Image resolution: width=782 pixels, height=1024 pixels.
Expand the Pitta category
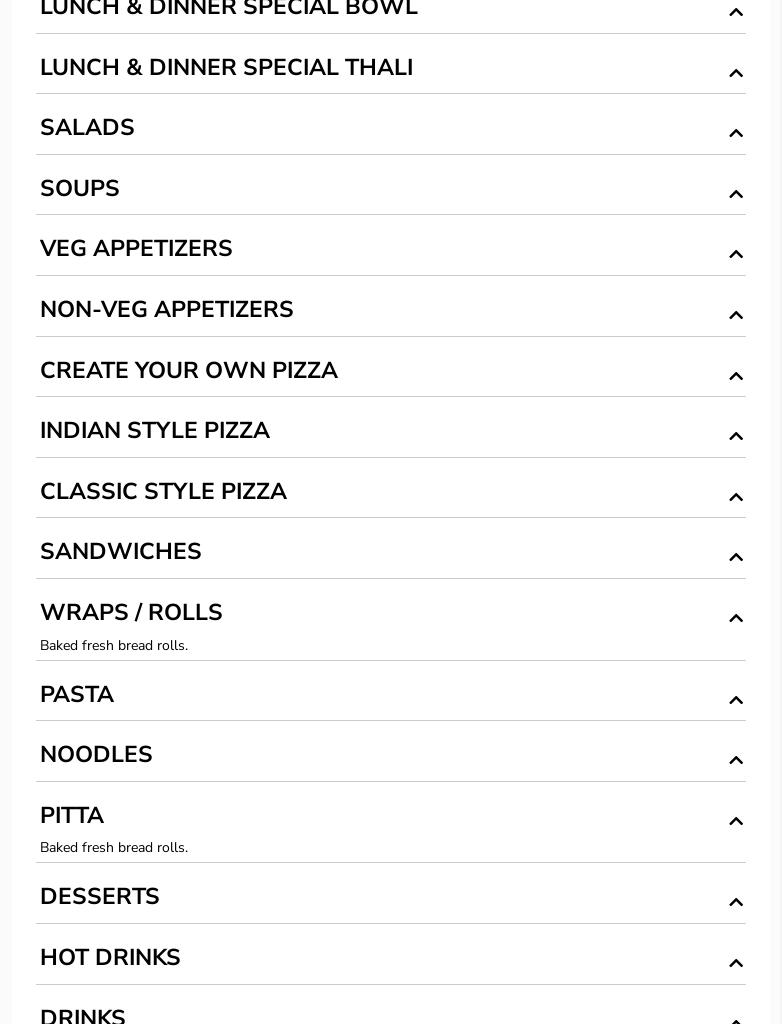pyautogui.click(x=72, y=816)
